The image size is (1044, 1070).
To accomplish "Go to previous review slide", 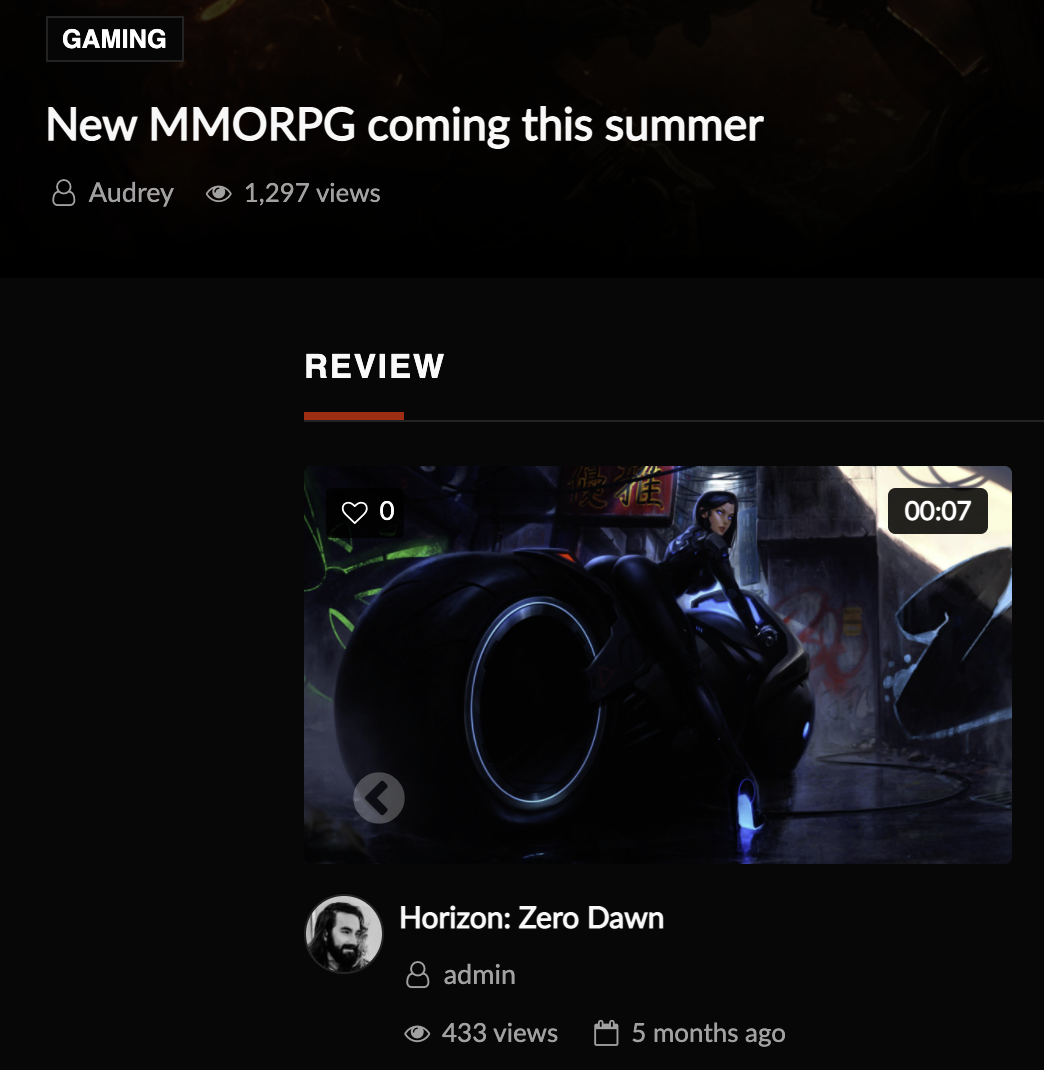I will click(x=379, y=798).
